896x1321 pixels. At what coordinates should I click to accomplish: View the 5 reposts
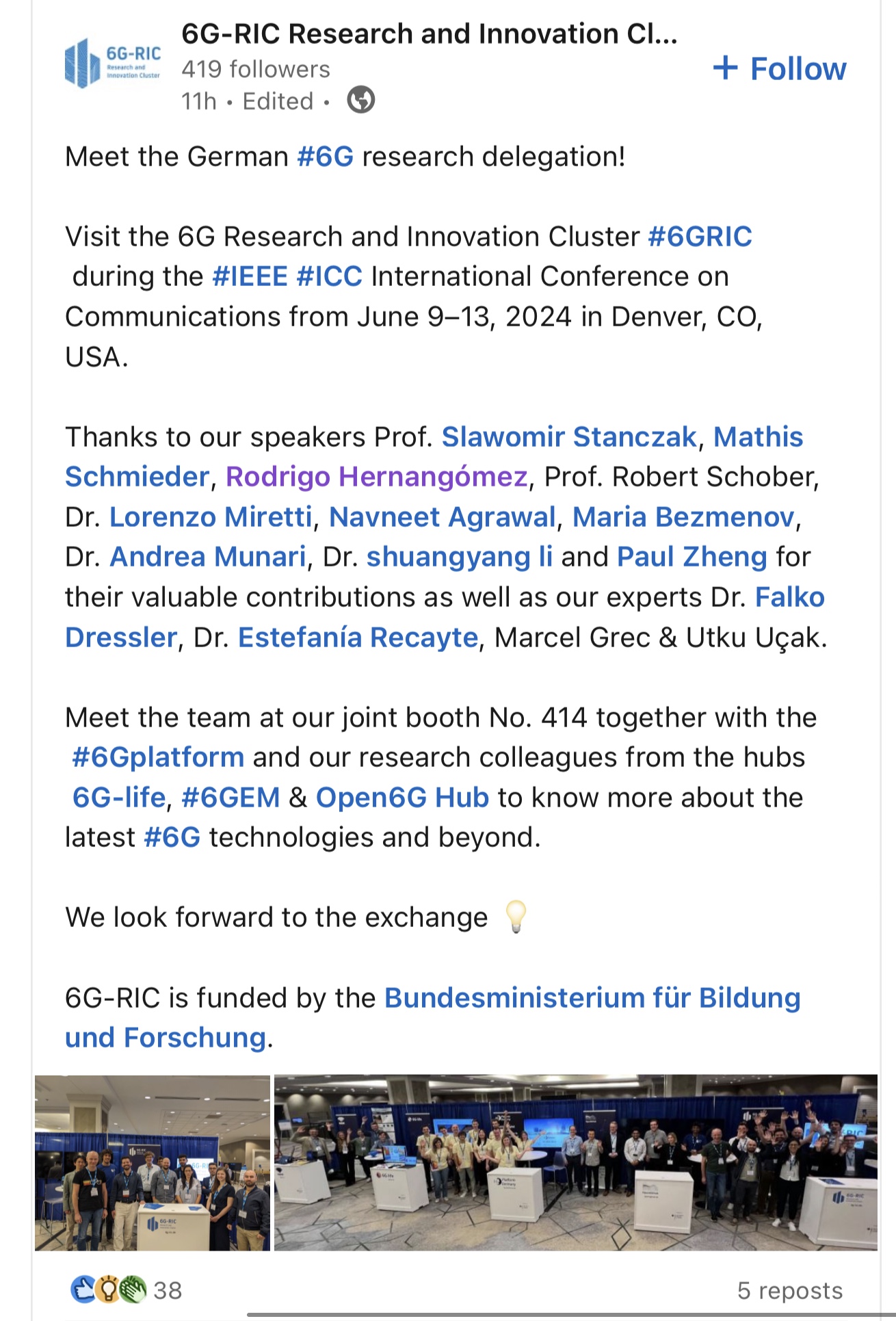click(x=789, y=1290)
